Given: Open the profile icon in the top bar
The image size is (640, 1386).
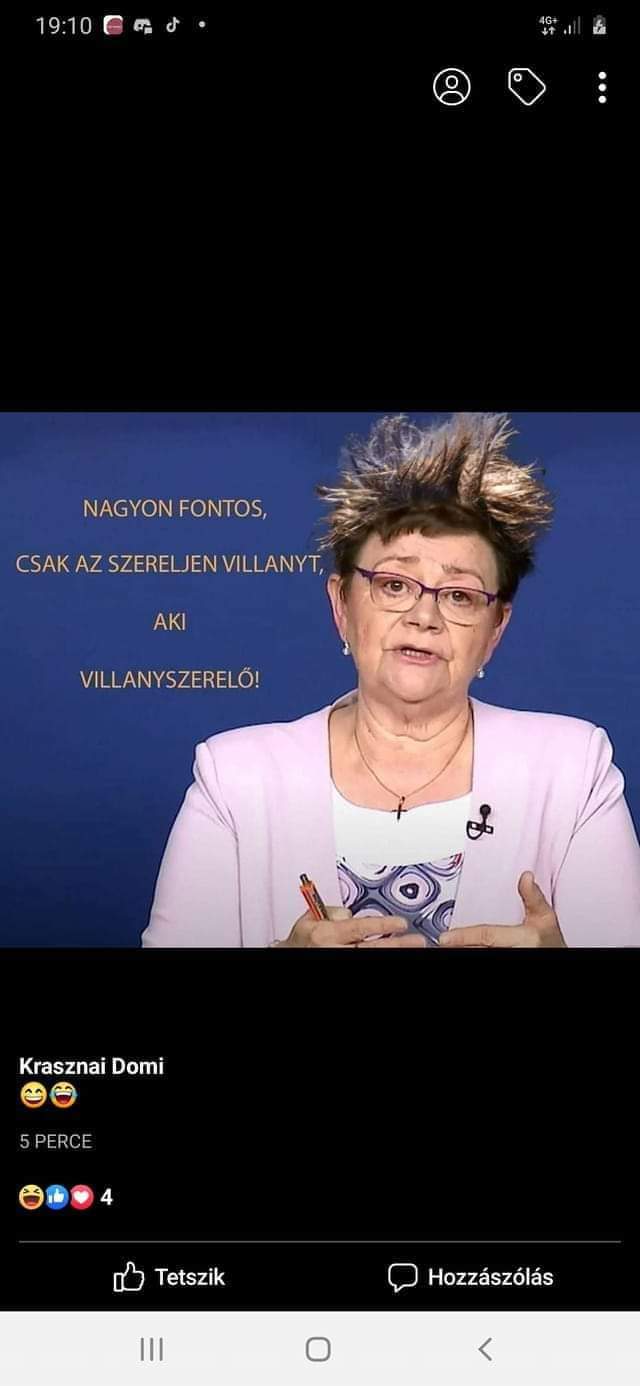Looking at the screenshot, I should [451, 87].
